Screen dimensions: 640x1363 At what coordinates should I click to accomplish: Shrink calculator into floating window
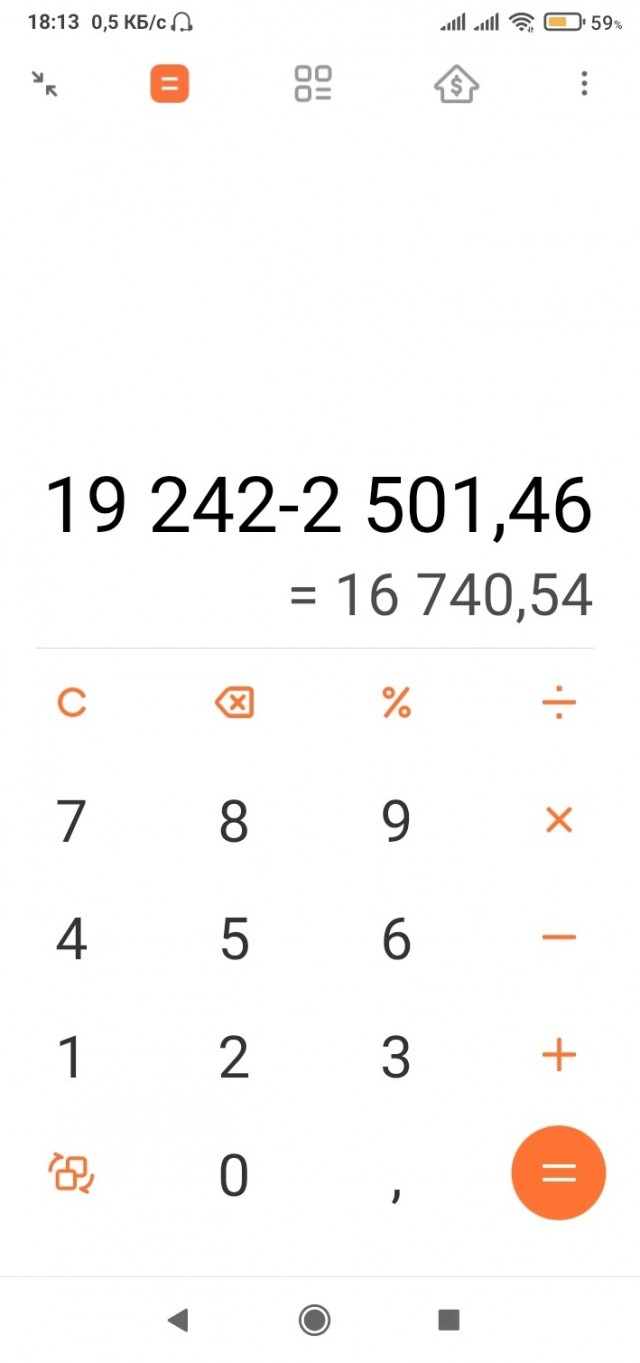coord(44,84)
